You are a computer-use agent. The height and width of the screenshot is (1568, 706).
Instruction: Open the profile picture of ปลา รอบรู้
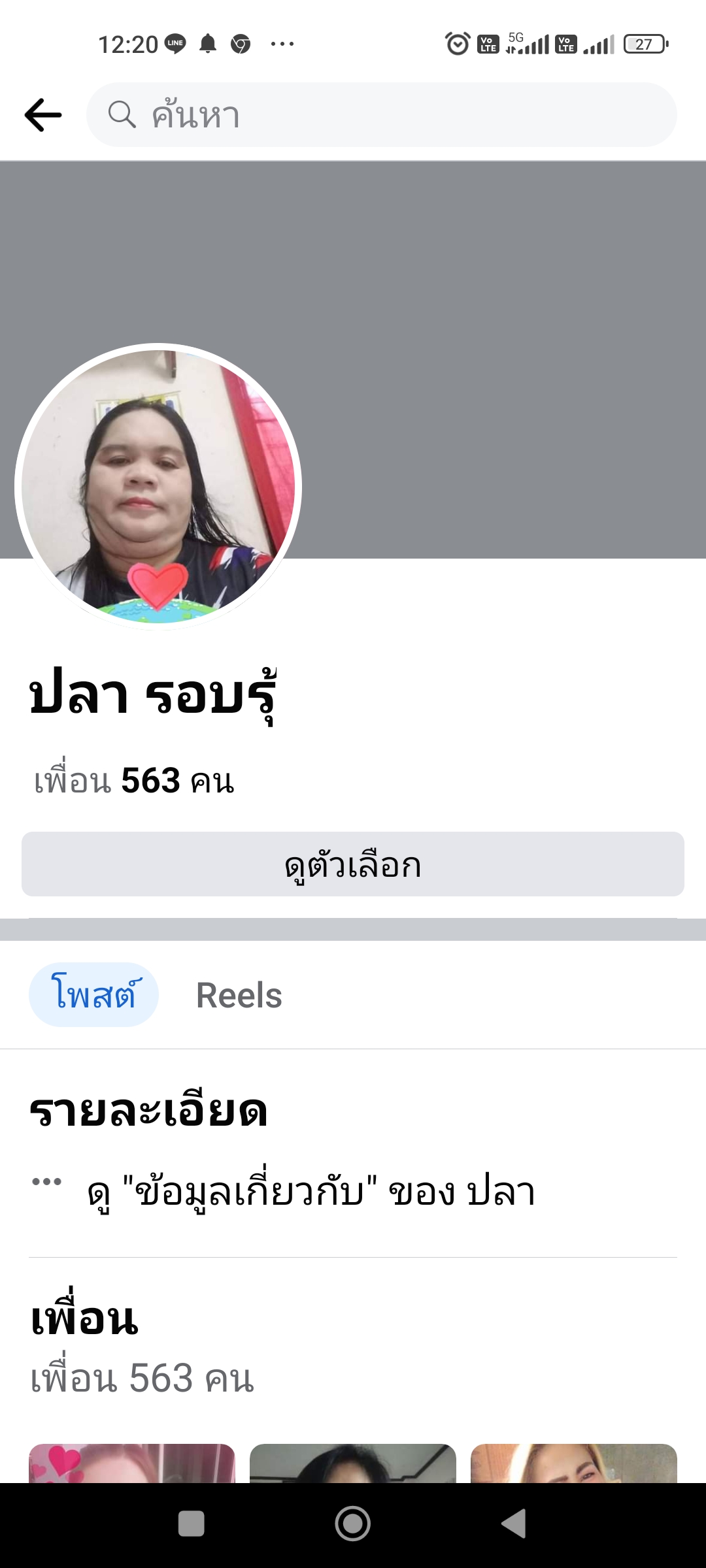coord(158,486)
